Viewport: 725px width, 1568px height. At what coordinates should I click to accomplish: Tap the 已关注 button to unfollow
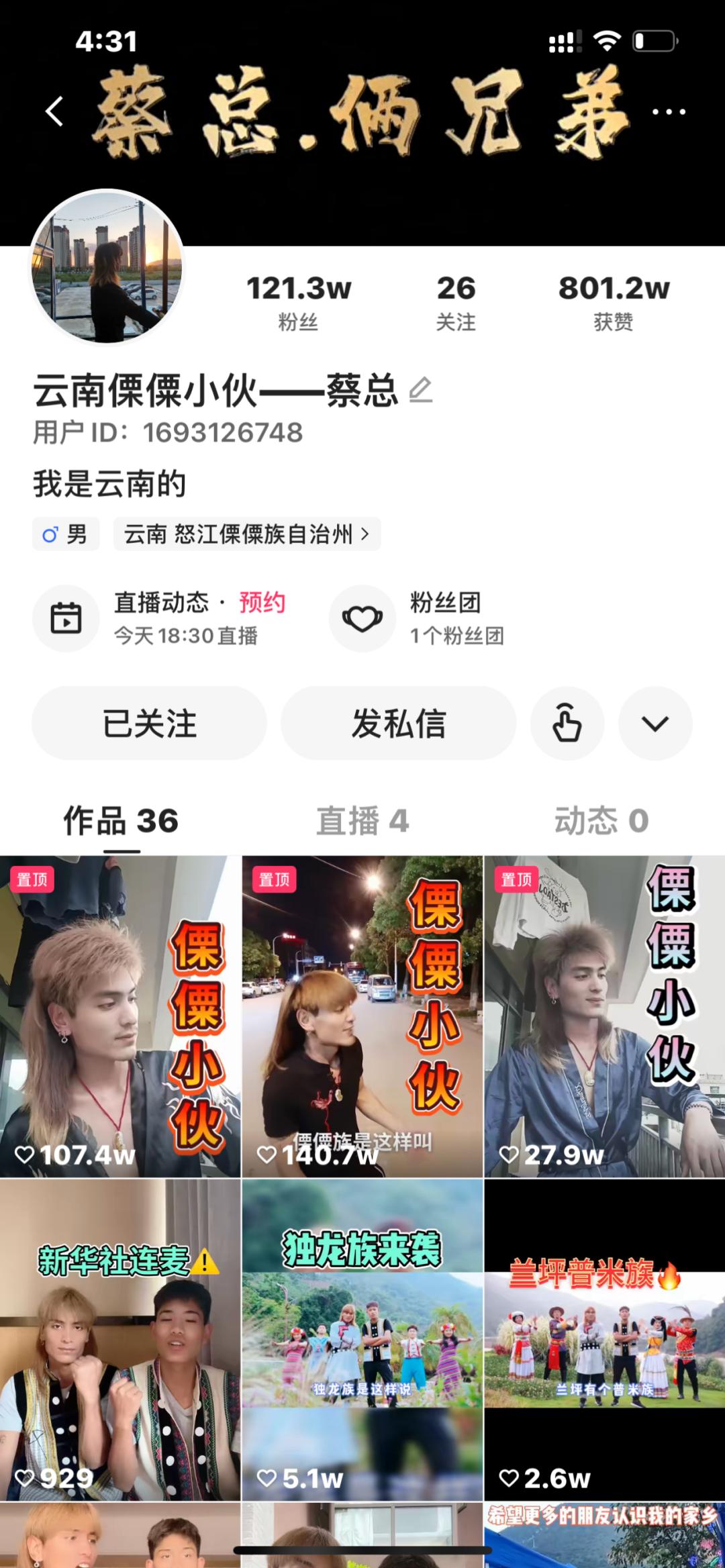pyautogui.click(x=149, y=723)
